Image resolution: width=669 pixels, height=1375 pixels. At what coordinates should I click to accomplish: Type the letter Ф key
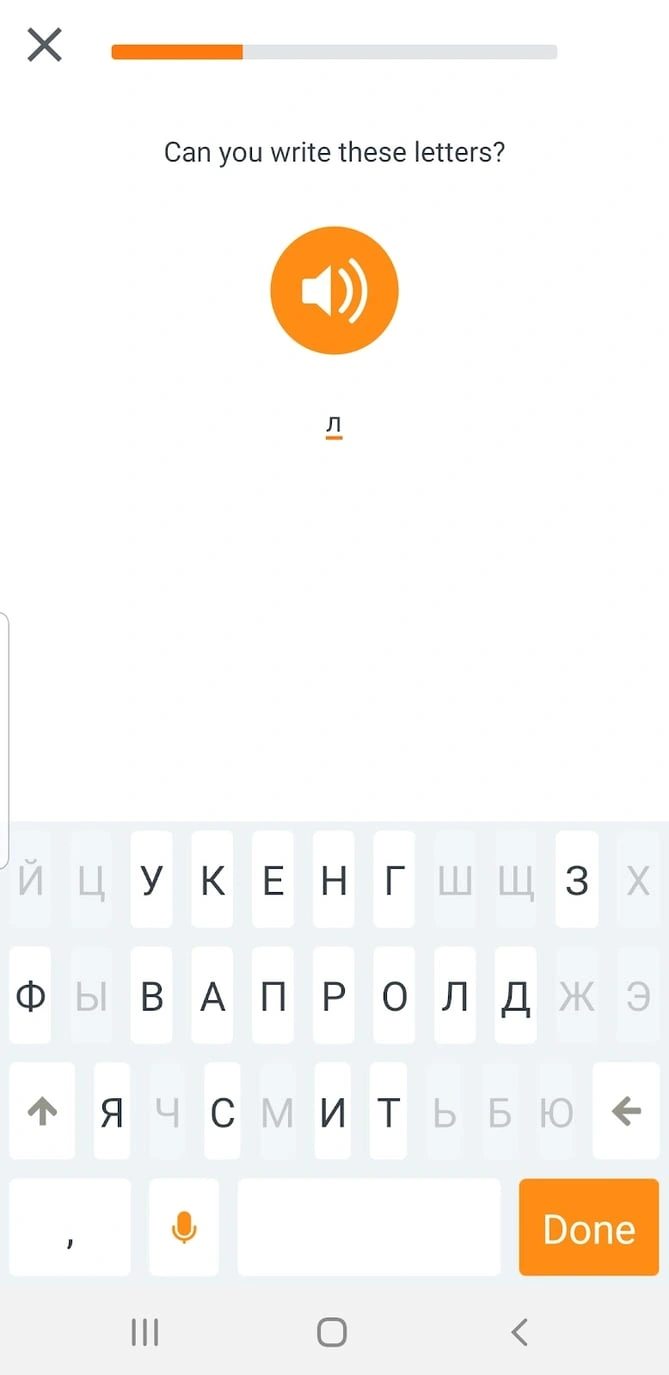click(x=30, y=996)
